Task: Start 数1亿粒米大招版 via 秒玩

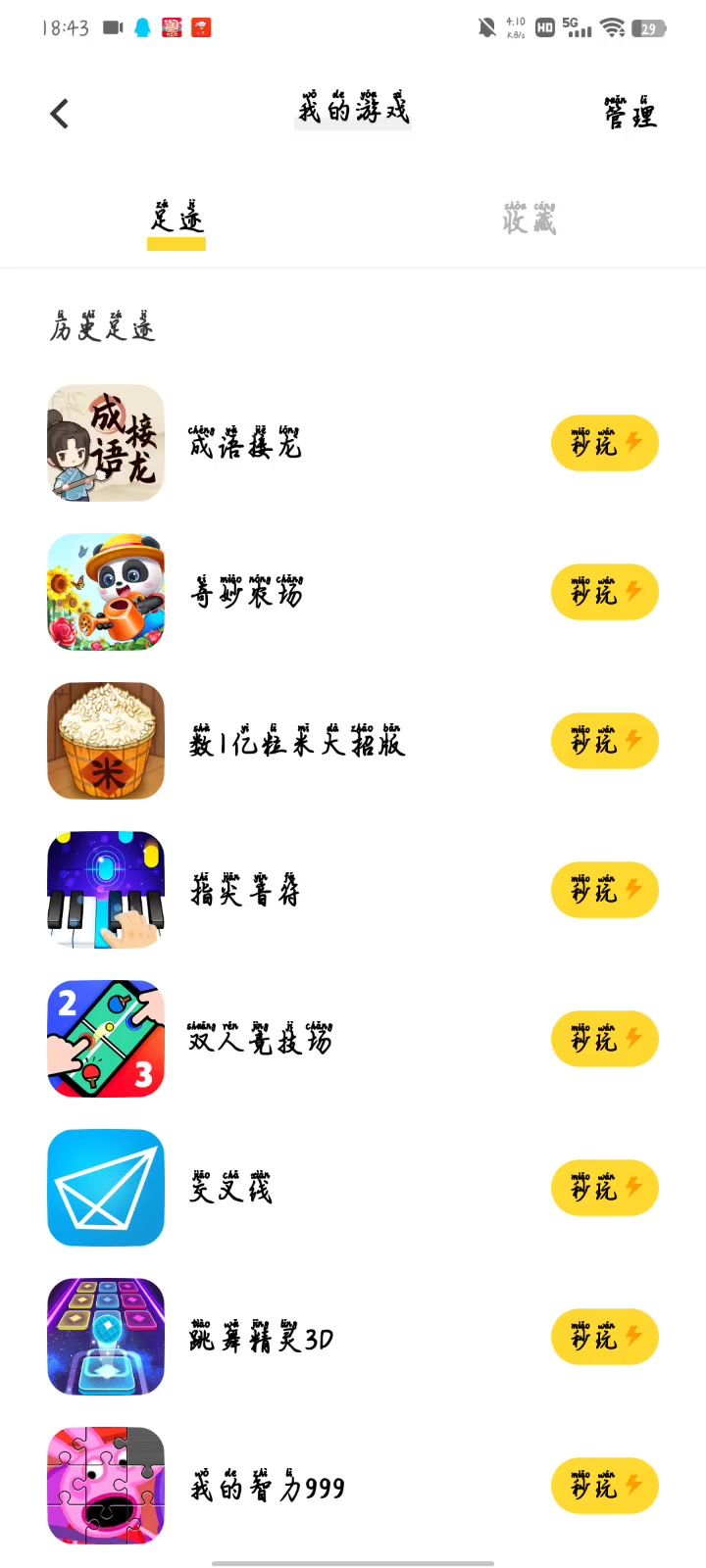Action: (604, 741)
